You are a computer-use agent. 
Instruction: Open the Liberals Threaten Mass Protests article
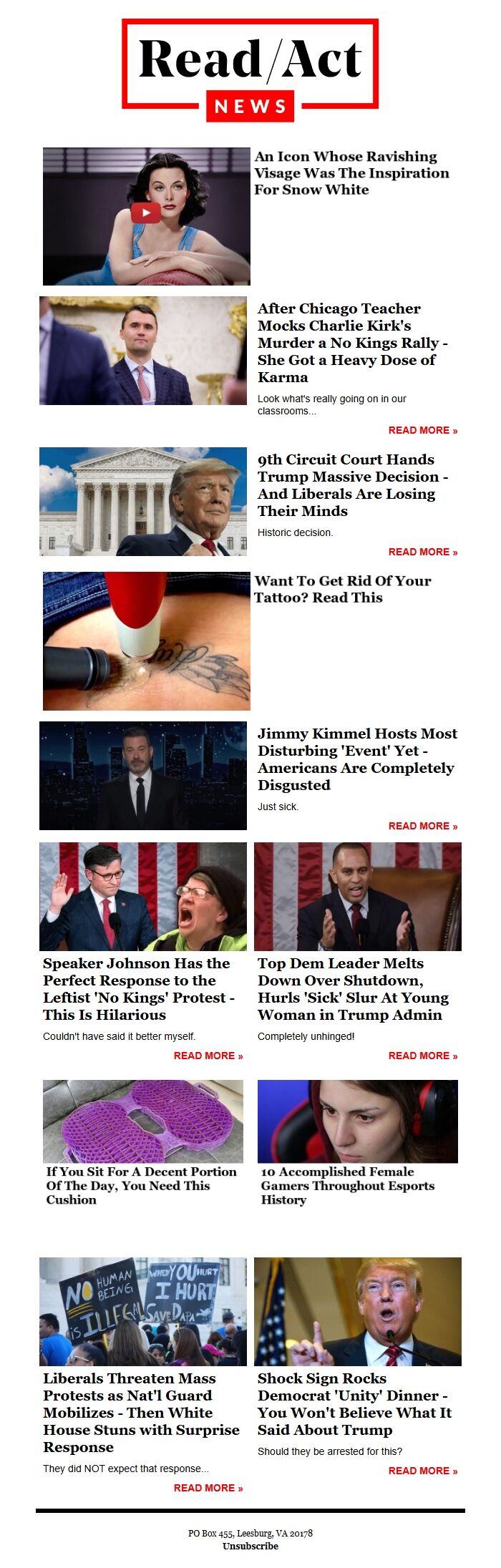tap(140, 1412)
